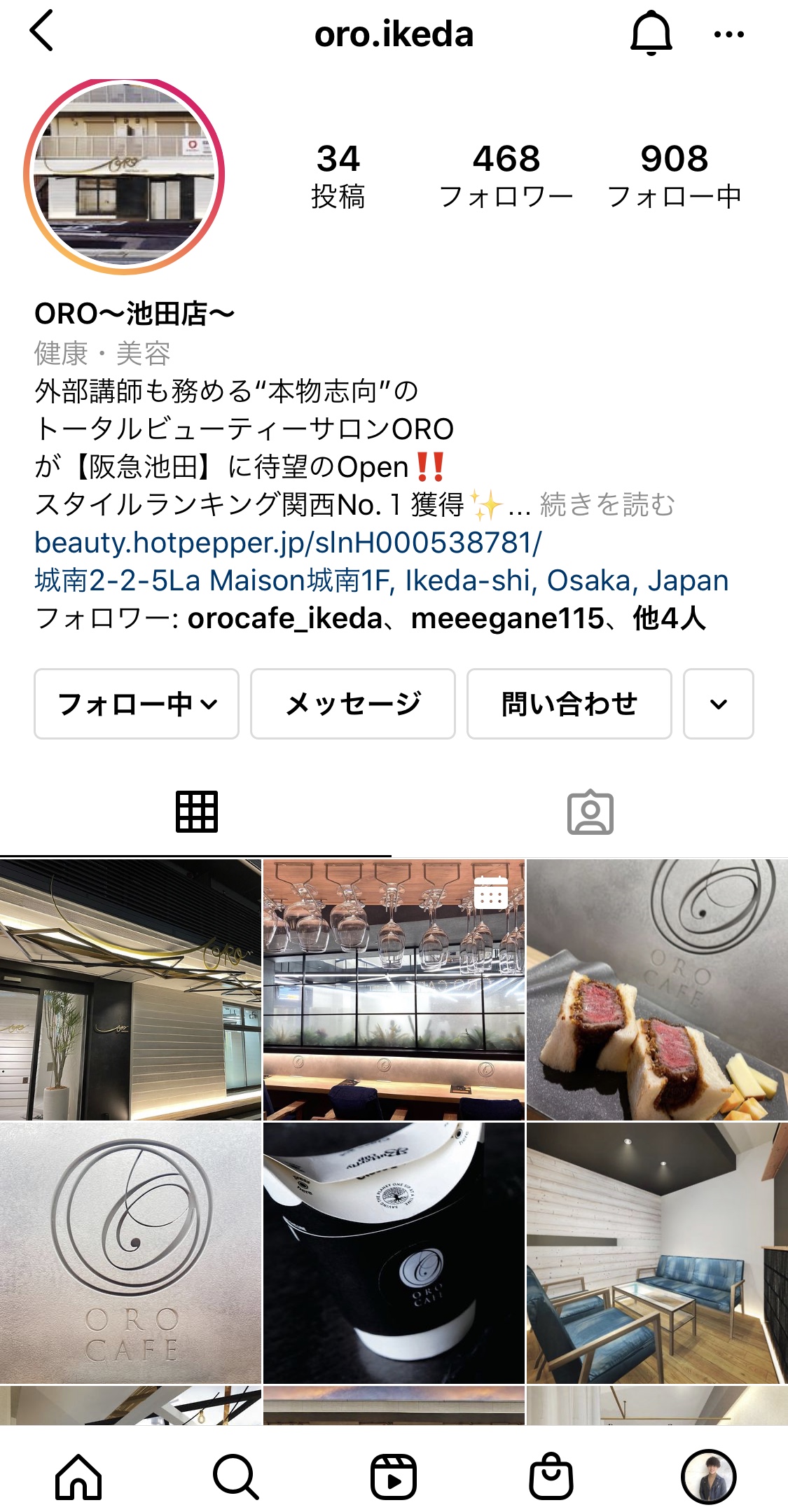Open the Search tab
Screen dimensions: 788x1512
click(236, 1476)
